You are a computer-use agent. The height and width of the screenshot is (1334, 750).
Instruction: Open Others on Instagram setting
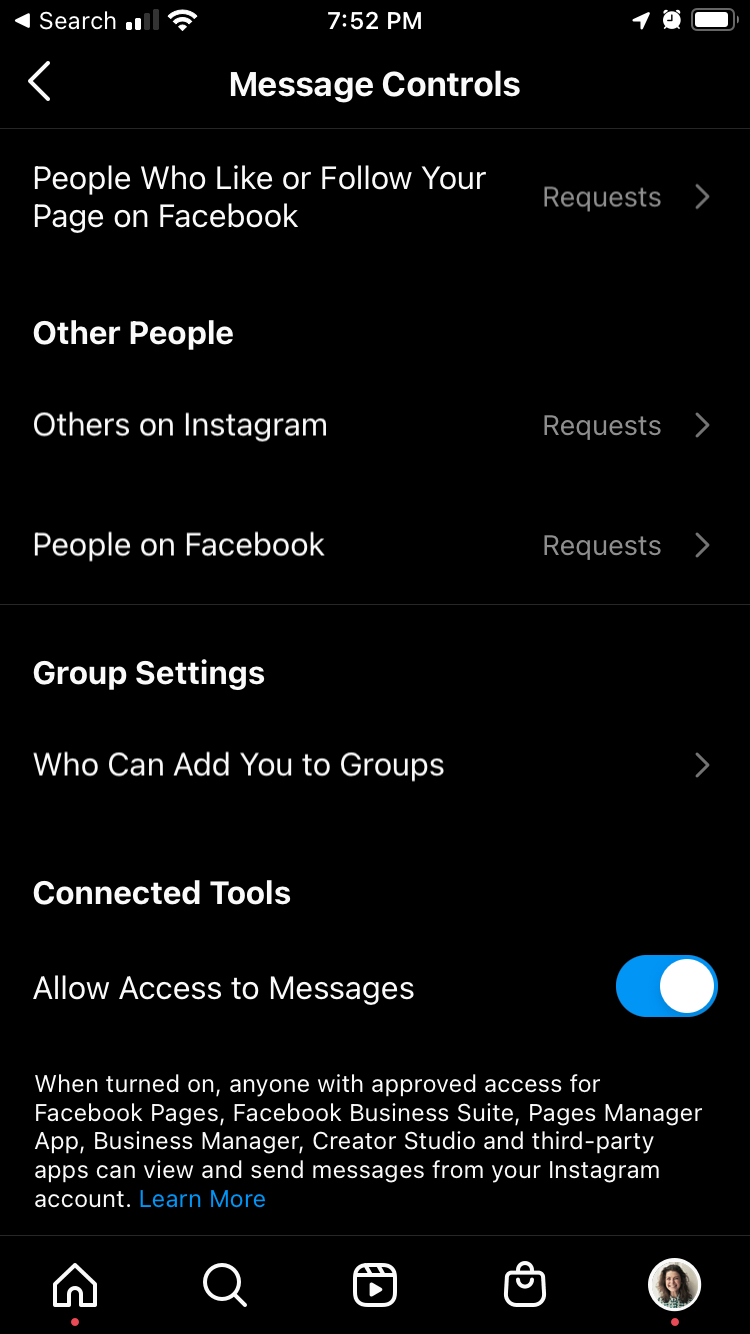pyautogui.click(x=375, y=425)
